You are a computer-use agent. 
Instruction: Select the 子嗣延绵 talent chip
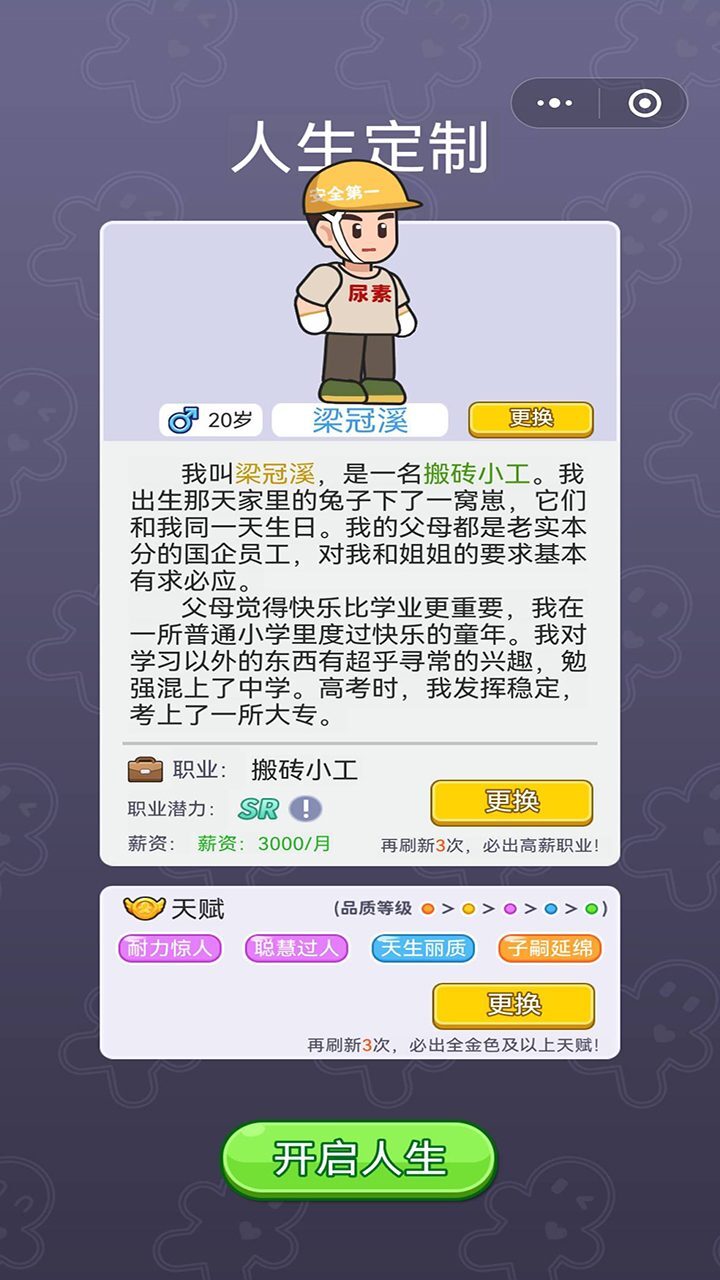(549, 947)
